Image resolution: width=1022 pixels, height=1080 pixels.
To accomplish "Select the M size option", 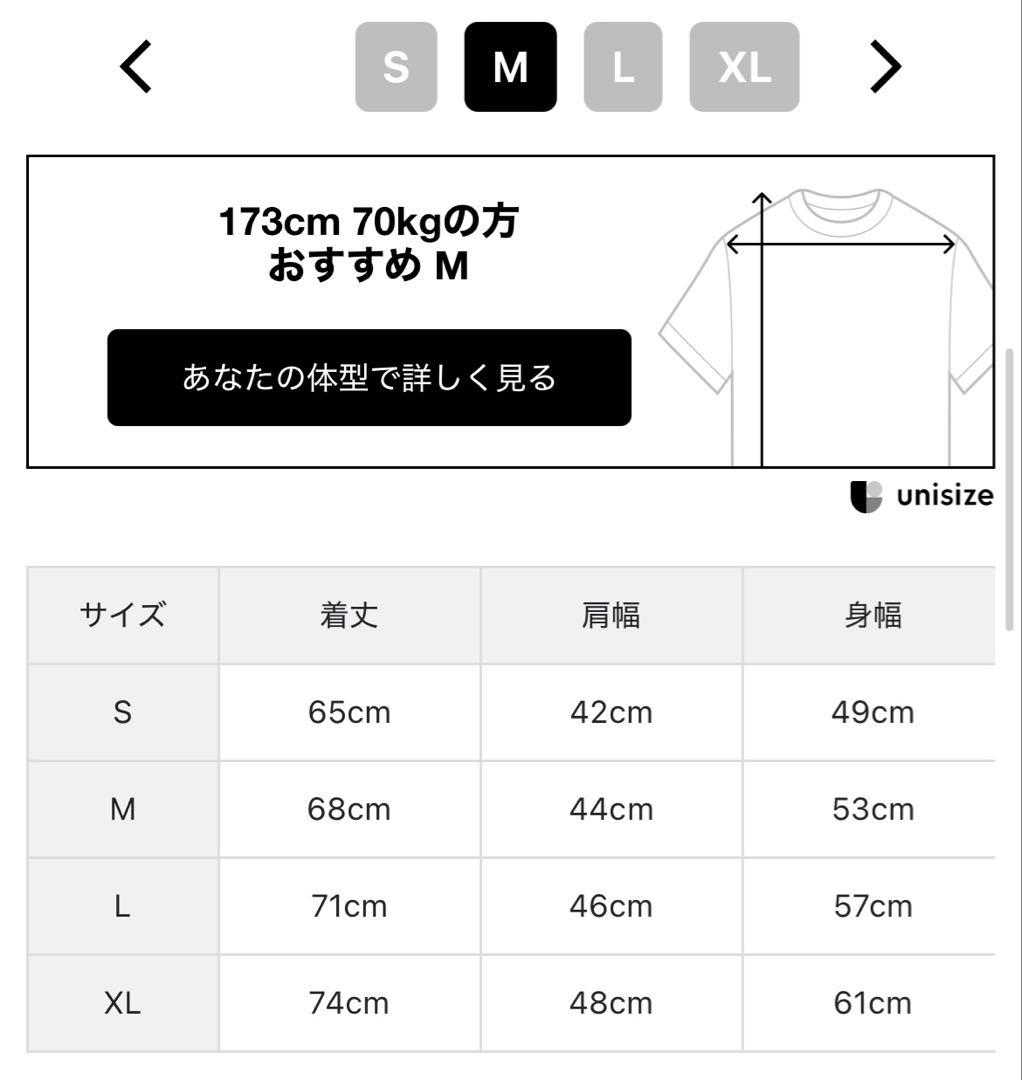I will 510,68.
